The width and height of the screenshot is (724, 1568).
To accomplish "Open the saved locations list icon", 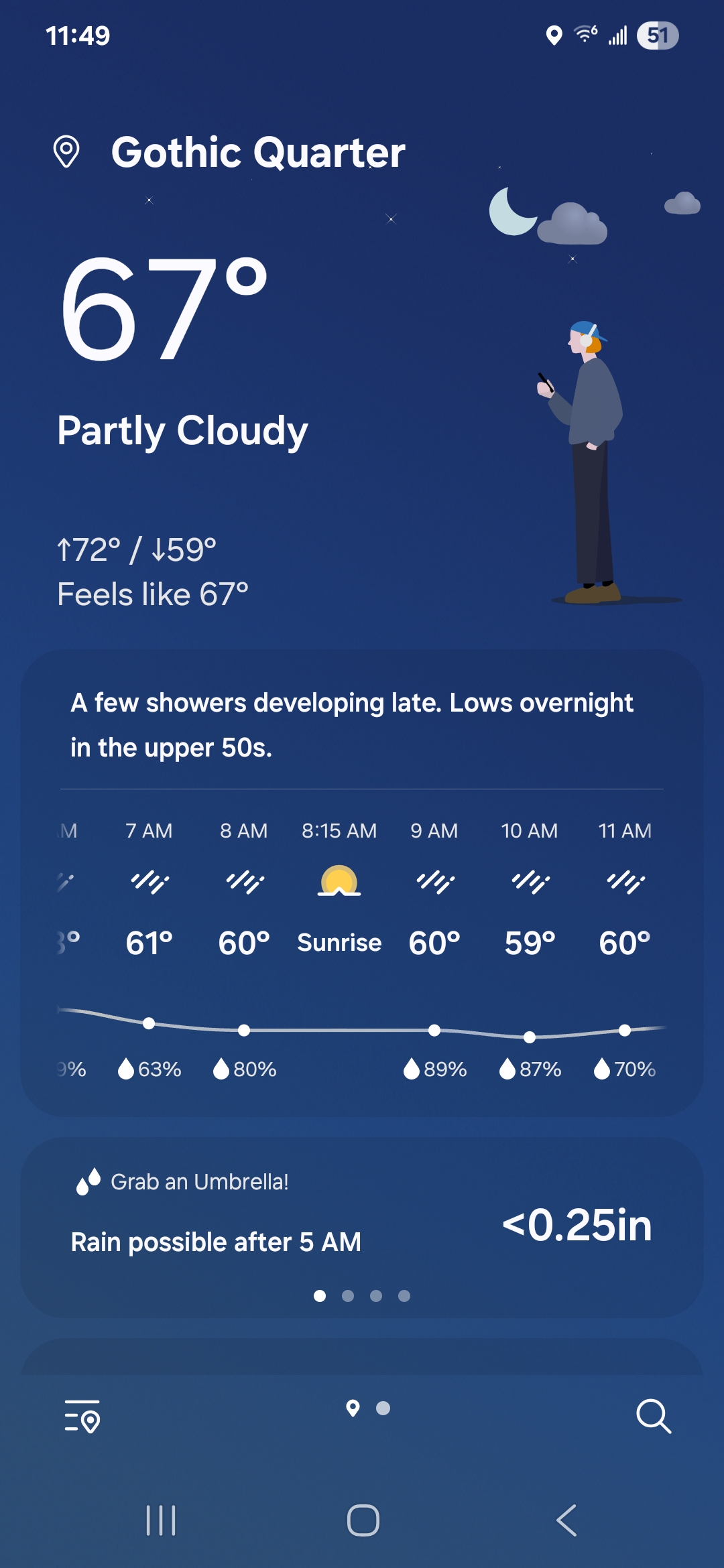I will click(82, 1415).
